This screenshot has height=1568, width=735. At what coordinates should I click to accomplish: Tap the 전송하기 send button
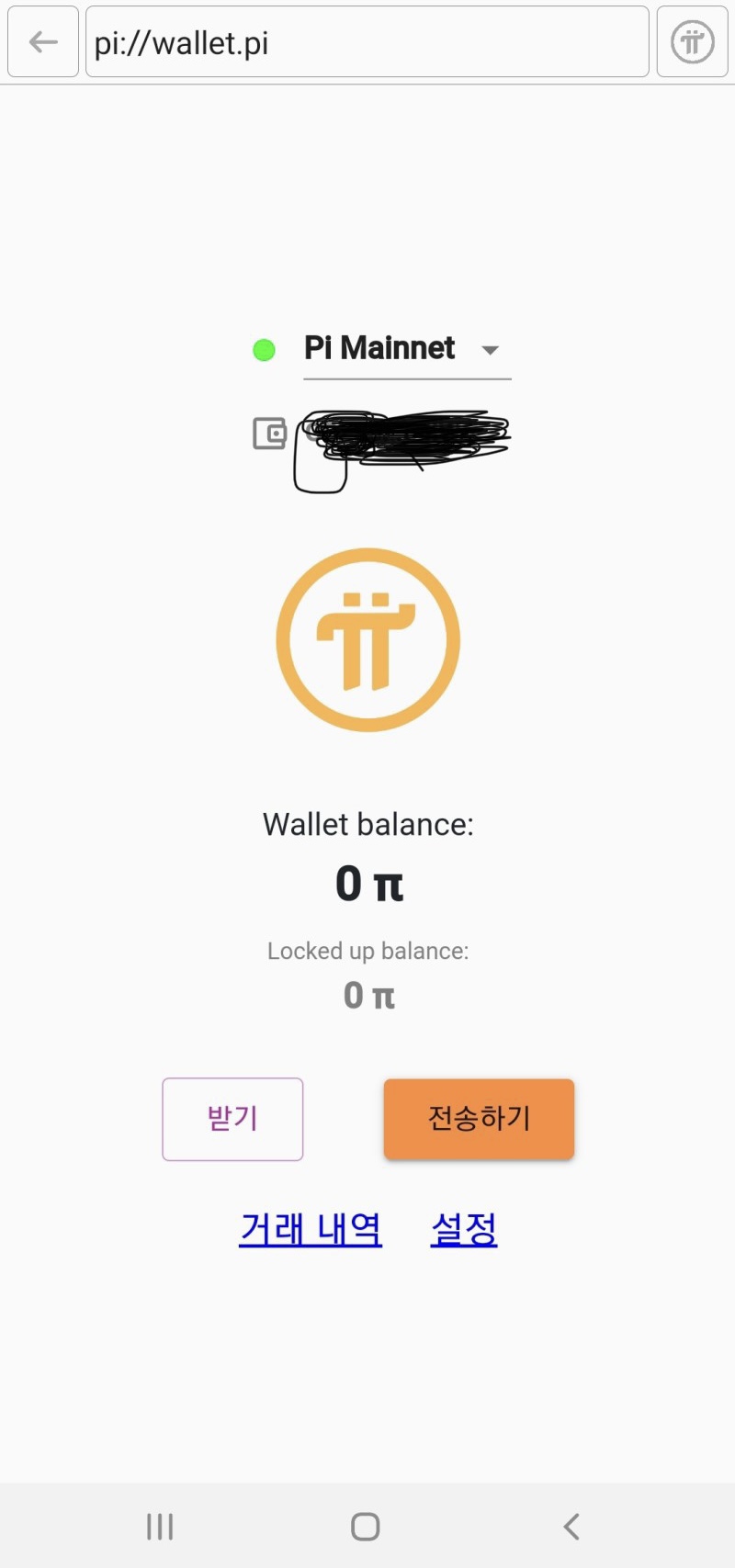point(479,1119)
